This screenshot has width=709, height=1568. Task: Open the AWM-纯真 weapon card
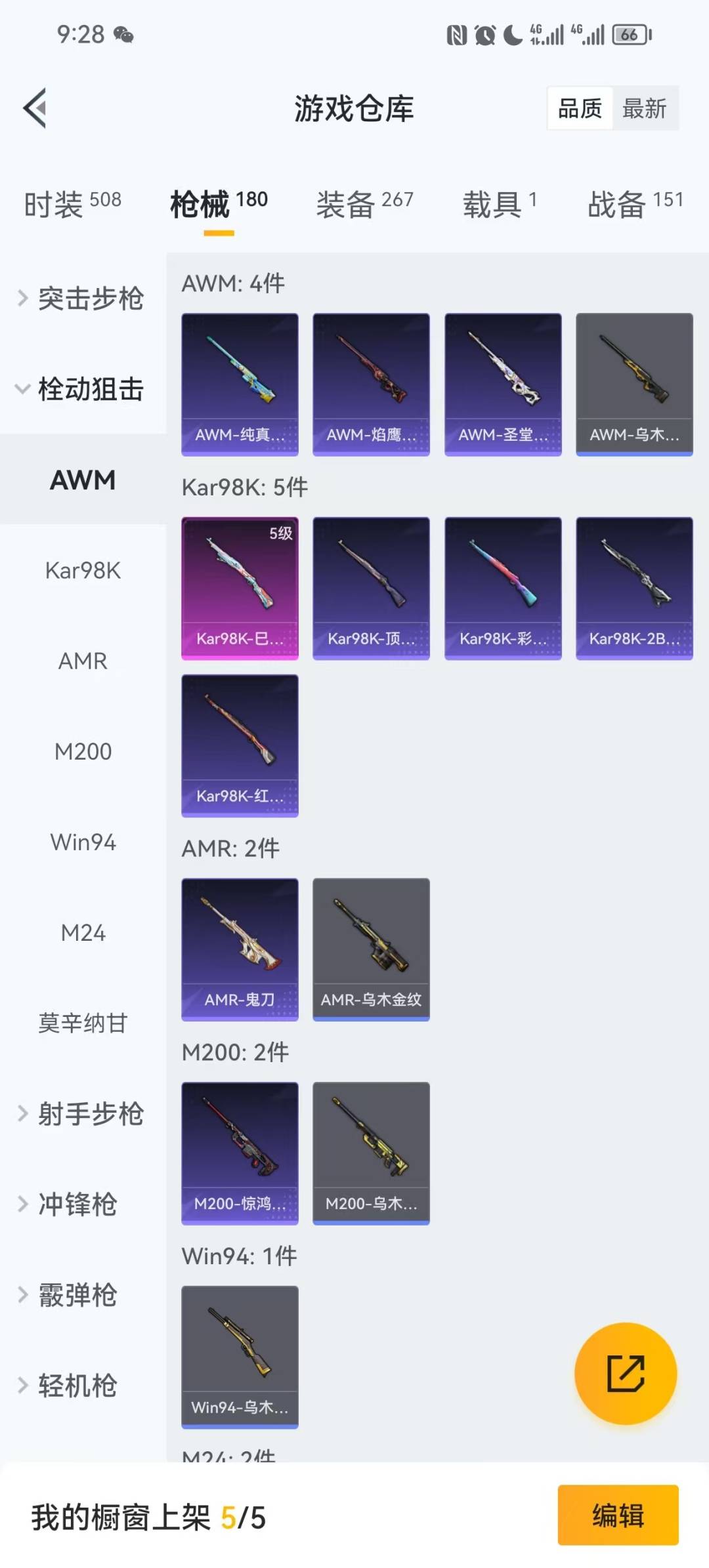240,384
